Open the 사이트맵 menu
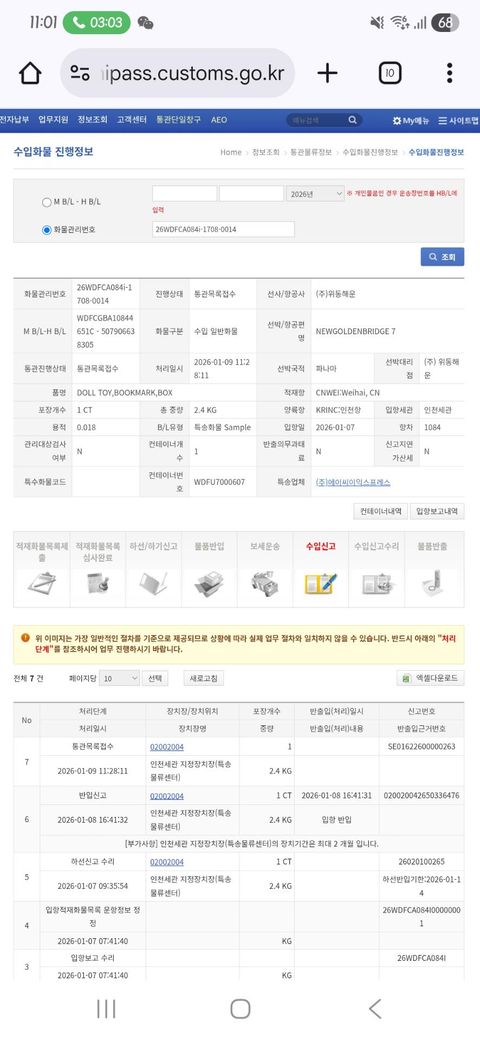Screen dimensions: 480x1040 (457, 121)
